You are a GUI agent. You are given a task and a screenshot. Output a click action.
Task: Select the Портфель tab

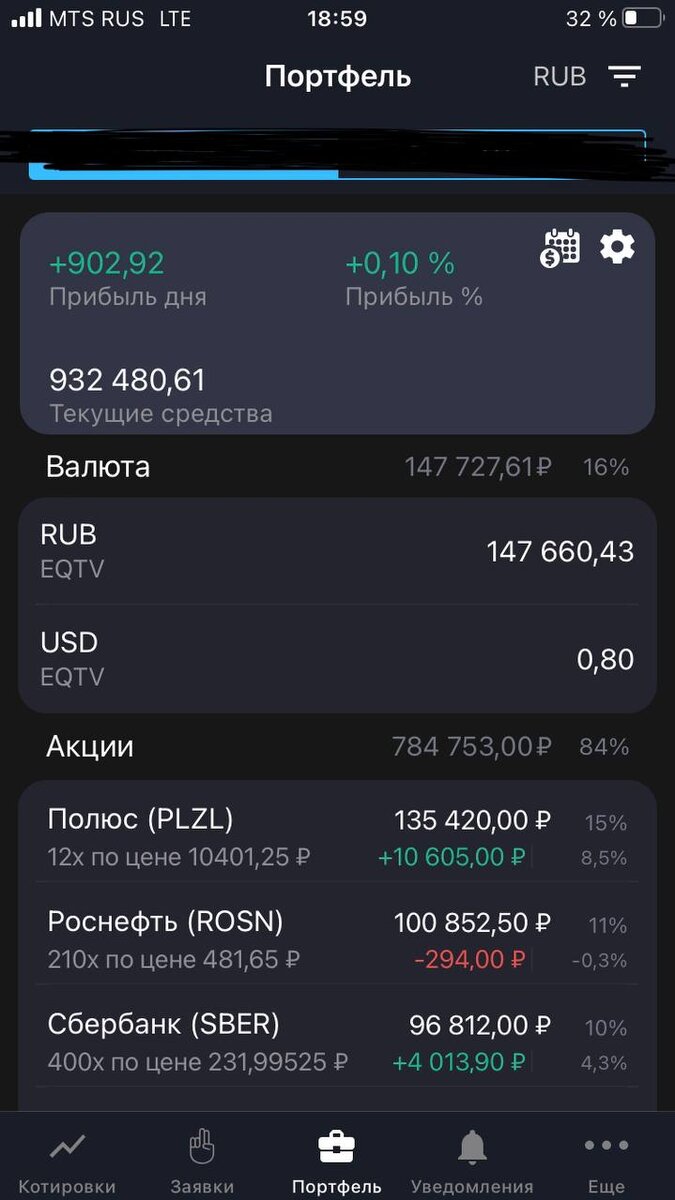click(x=336, y=1160)
